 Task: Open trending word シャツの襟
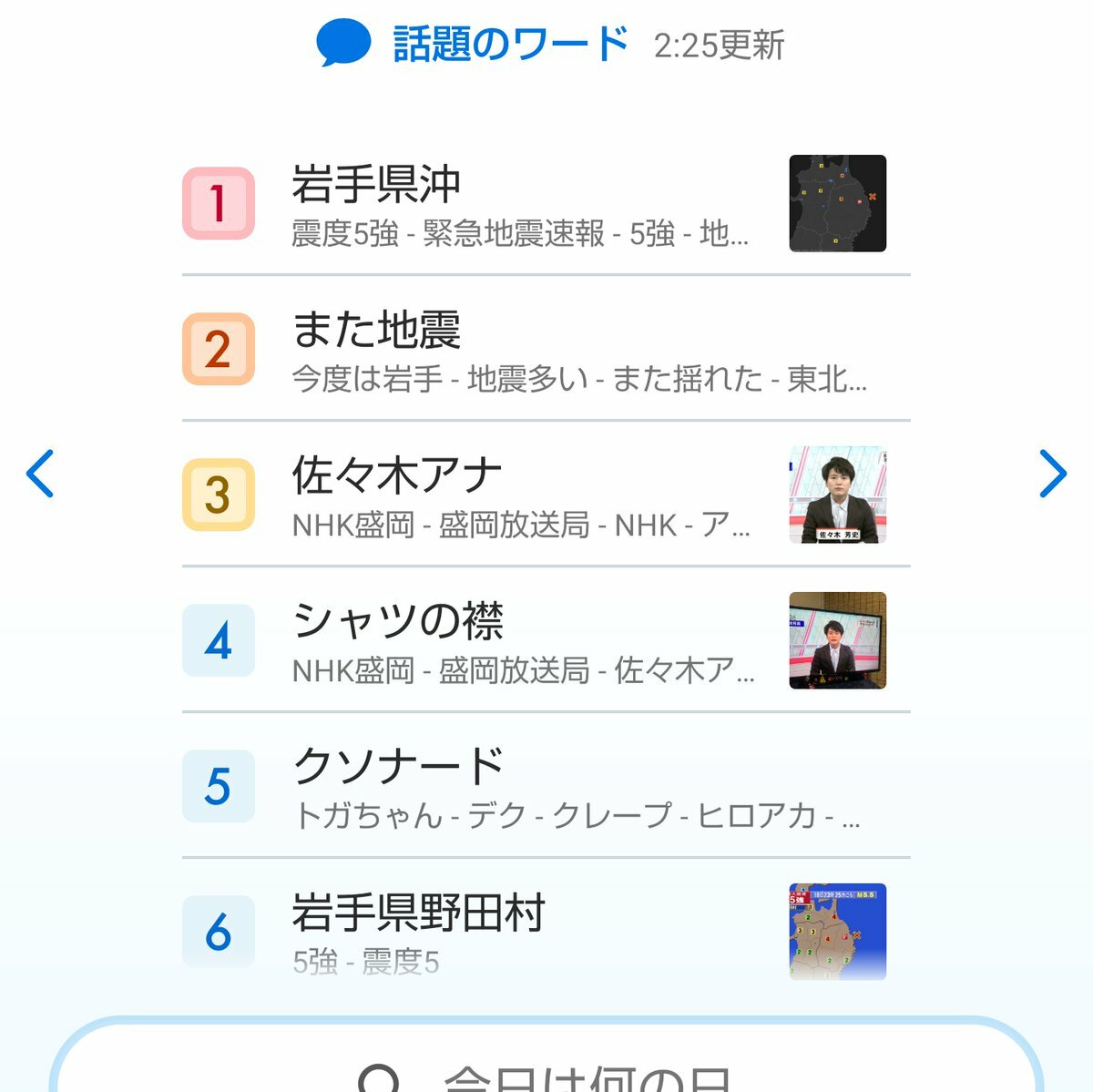point(397,621)
